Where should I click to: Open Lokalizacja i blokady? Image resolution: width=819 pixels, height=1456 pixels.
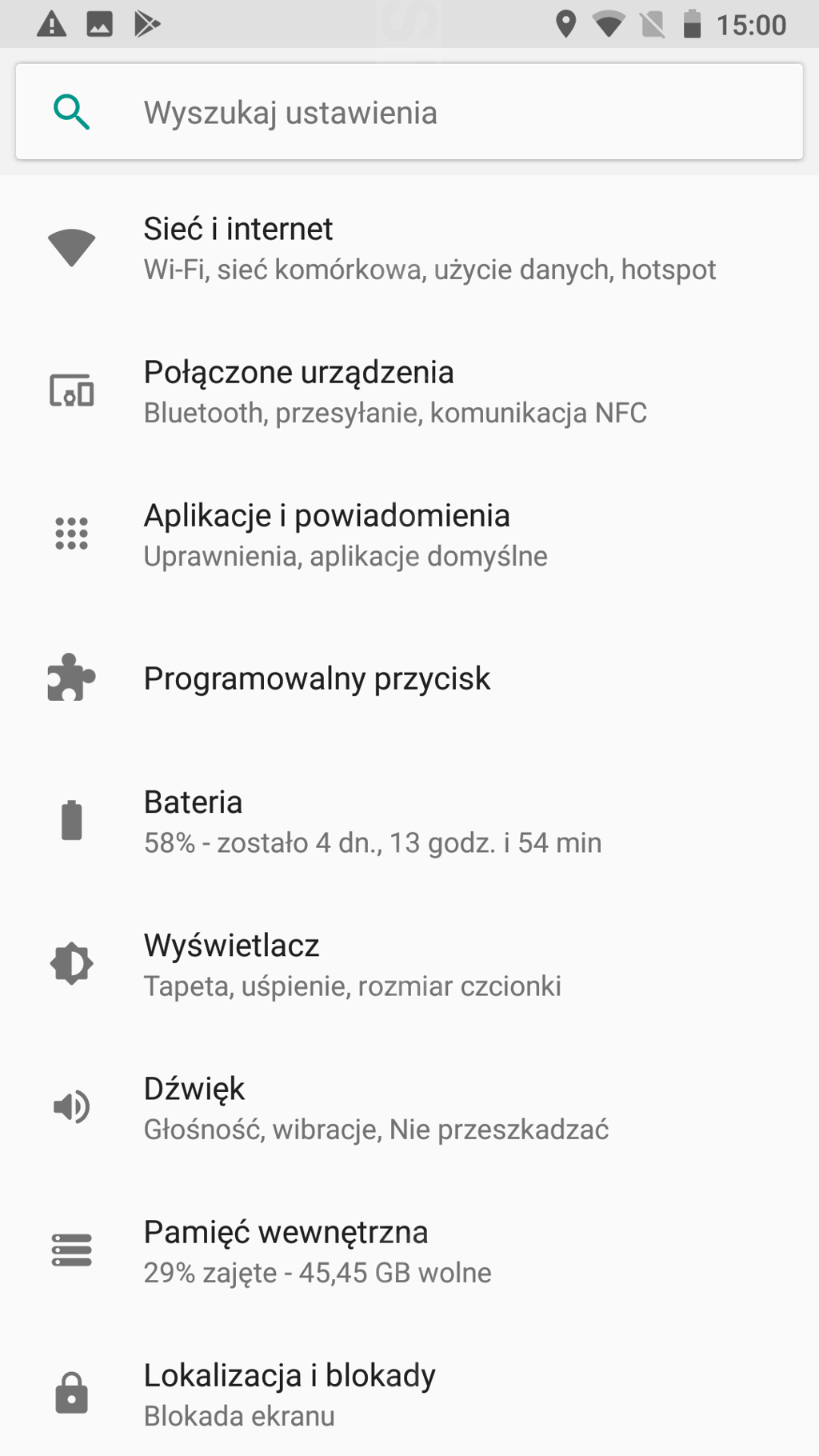point(409,1394)
